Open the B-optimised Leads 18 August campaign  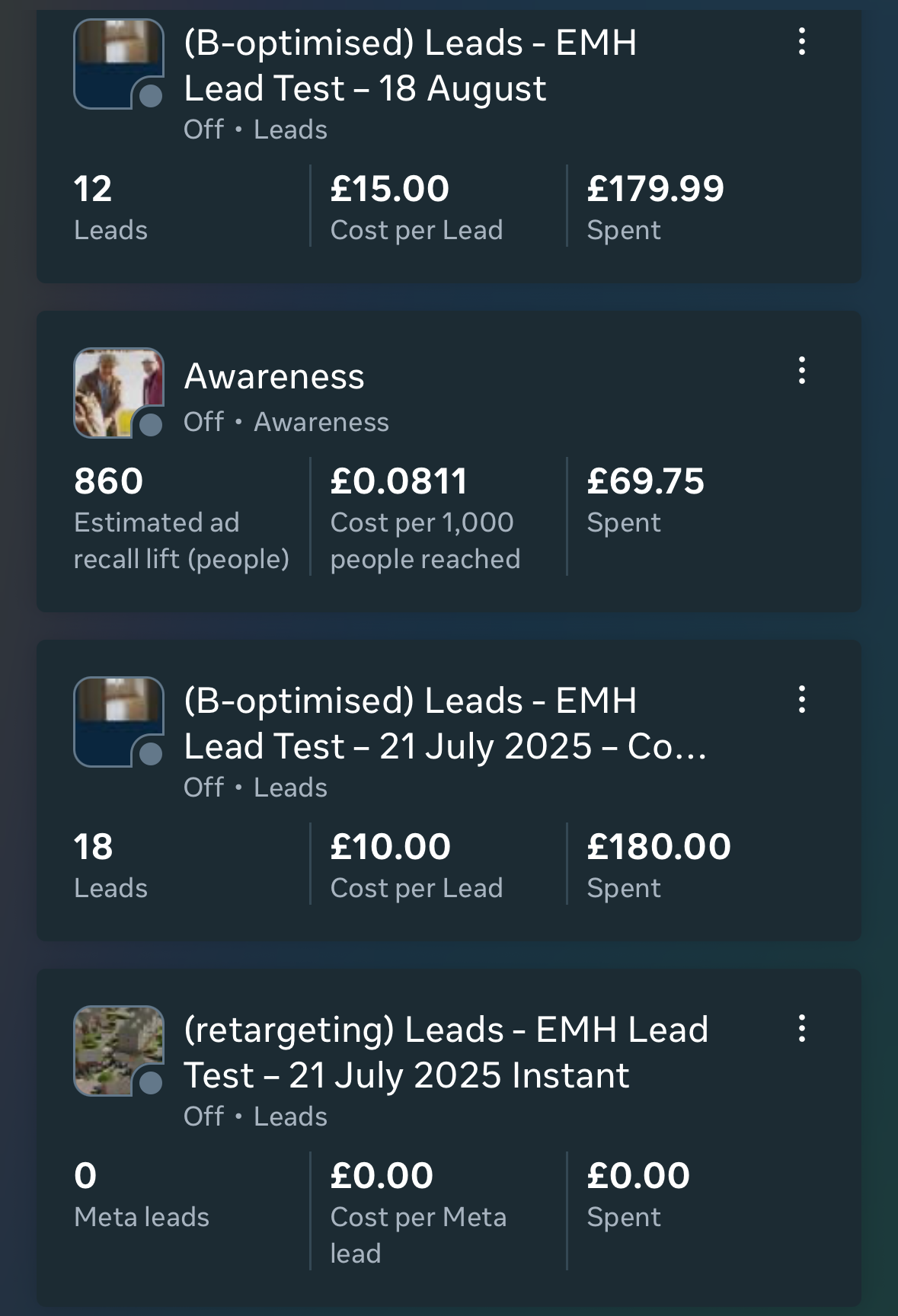pyautogui.click(x=410, y=66)
